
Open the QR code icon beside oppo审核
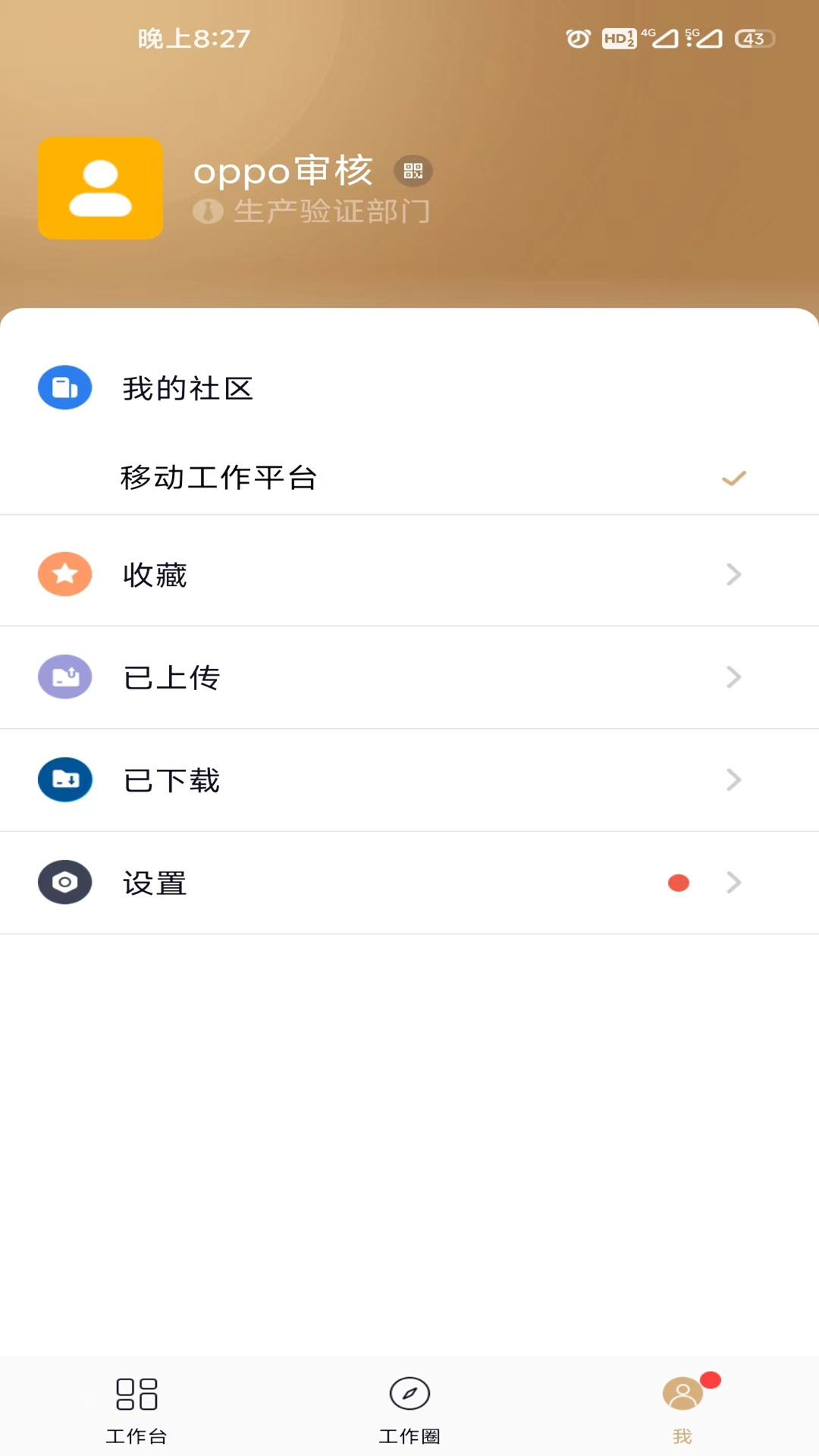click(413, 171)
